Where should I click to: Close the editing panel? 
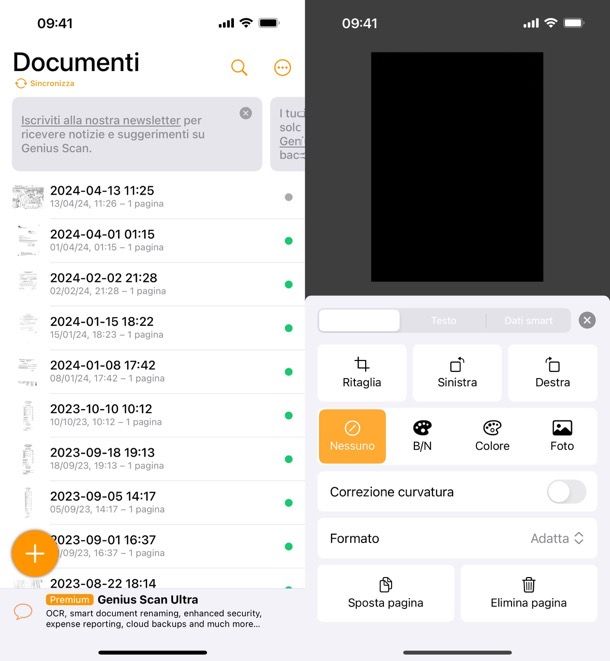coord(587,320)
